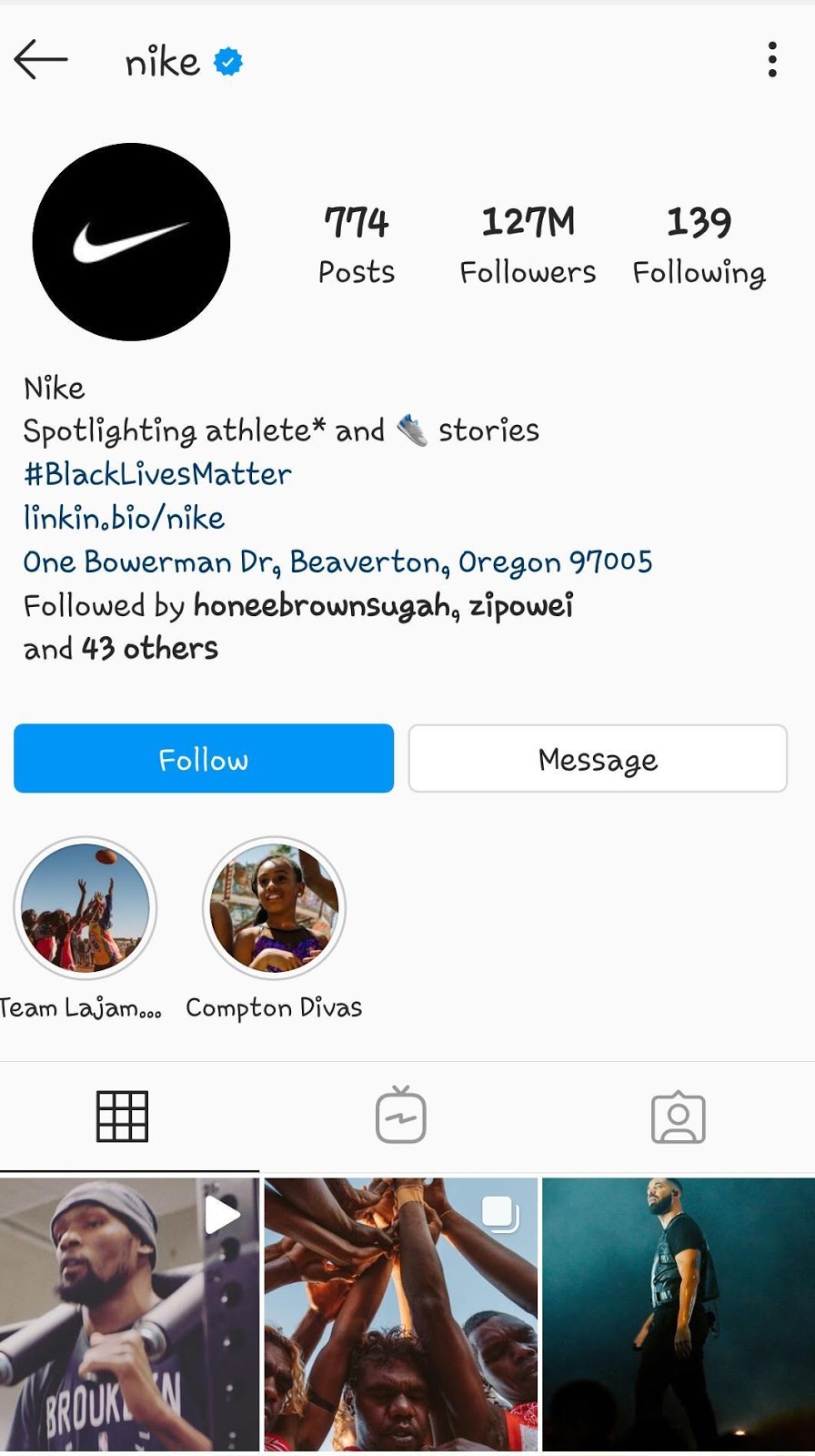
Task: Switch to the IGTV tab
Action: click(x=401, y=1116)
